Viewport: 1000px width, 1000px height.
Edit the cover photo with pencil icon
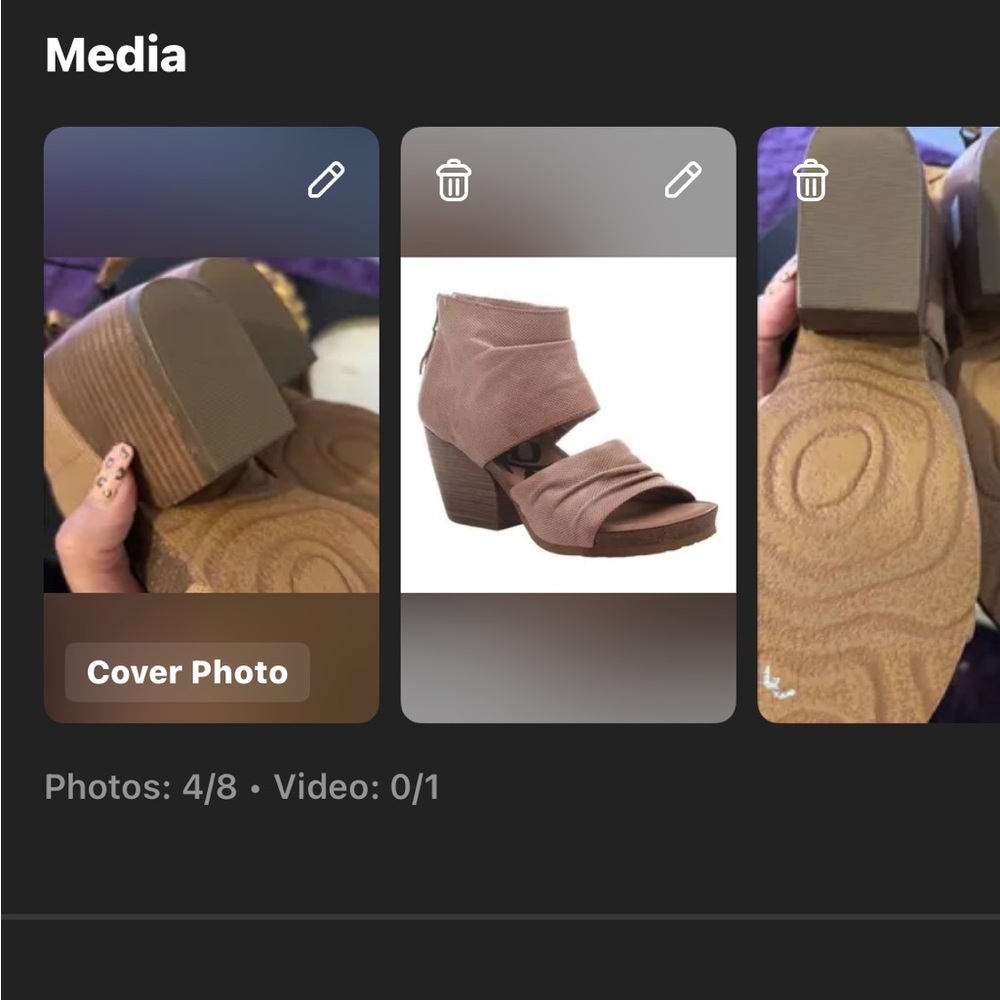coord(326,181)
